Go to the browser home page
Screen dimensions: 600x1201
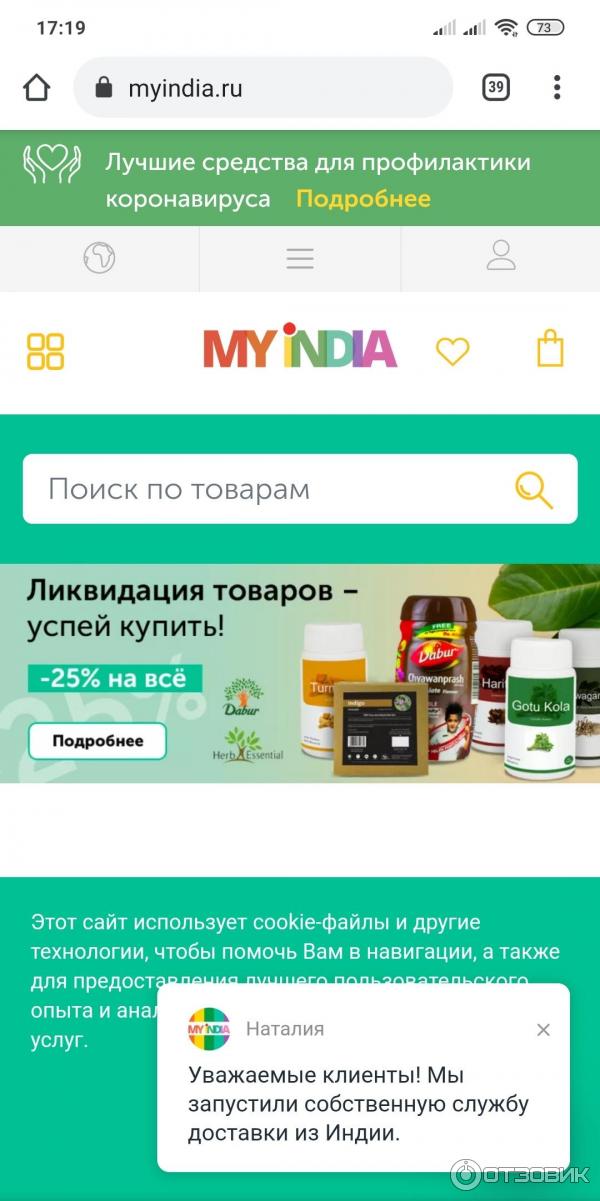point(37,88)
